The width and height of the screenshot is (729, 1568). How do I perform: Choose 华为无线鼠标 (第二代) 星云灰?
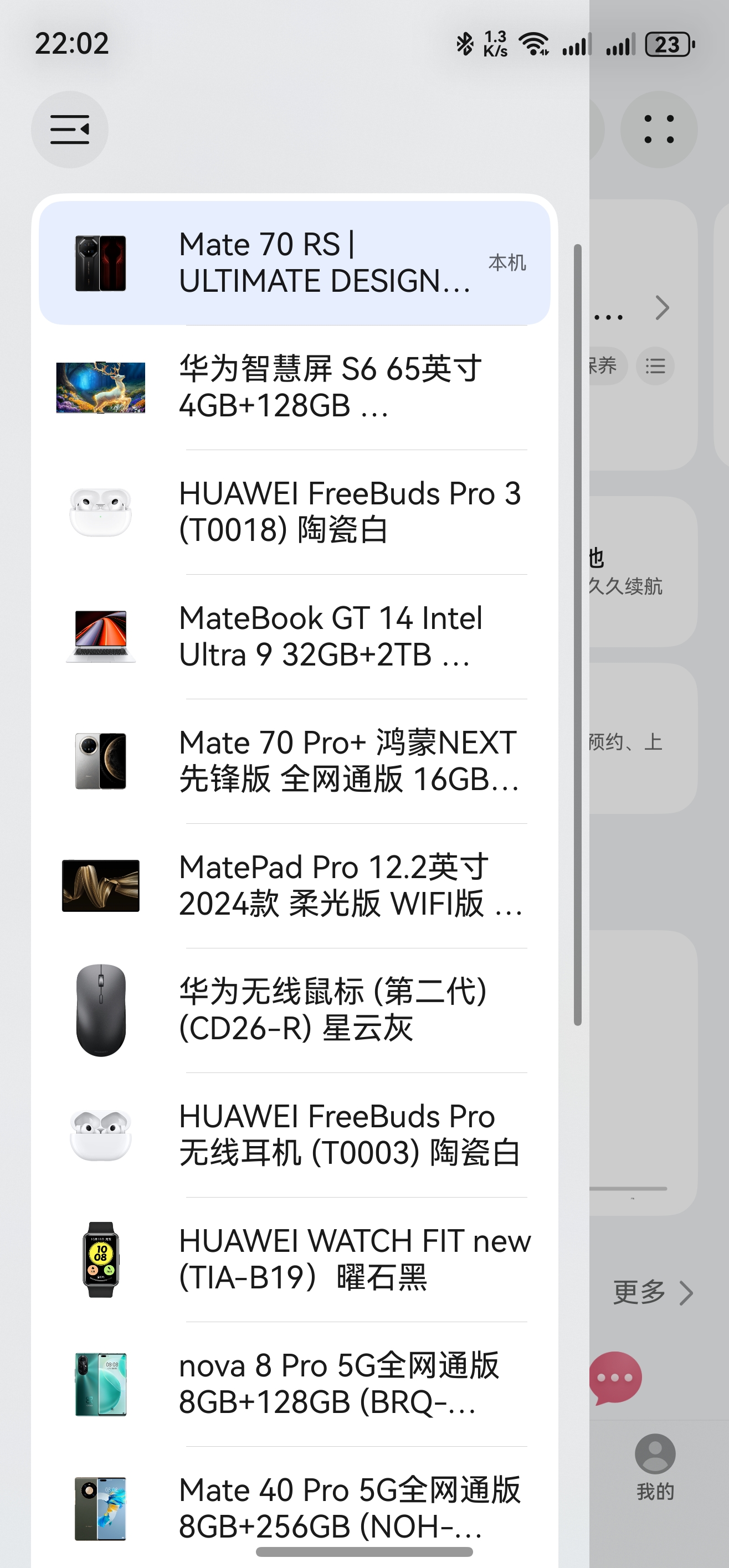294,1010
